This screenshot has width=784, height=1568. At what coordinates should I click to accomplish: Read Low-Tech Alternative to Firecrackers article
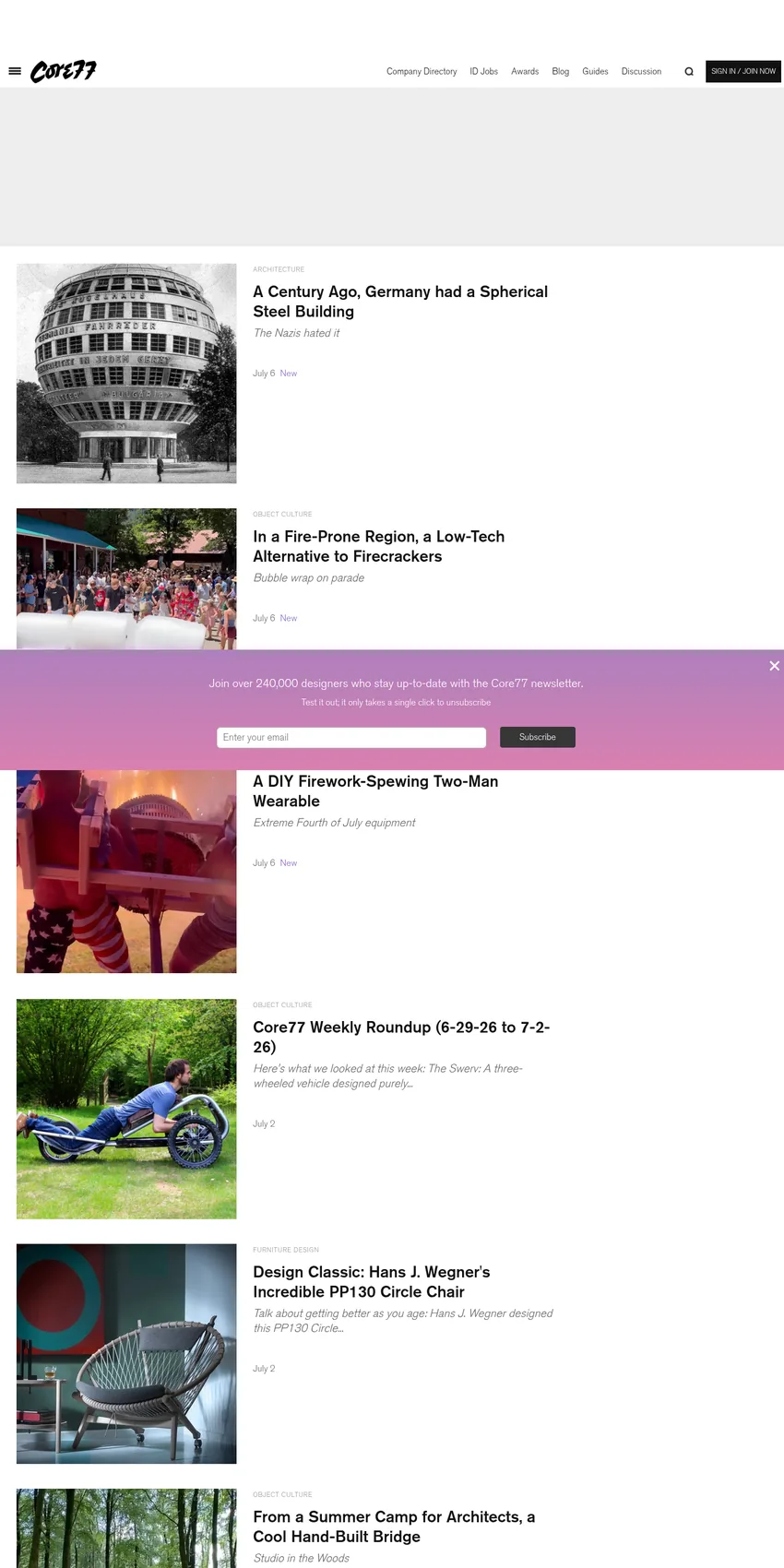pyautogui.click(x=379, y=546)
